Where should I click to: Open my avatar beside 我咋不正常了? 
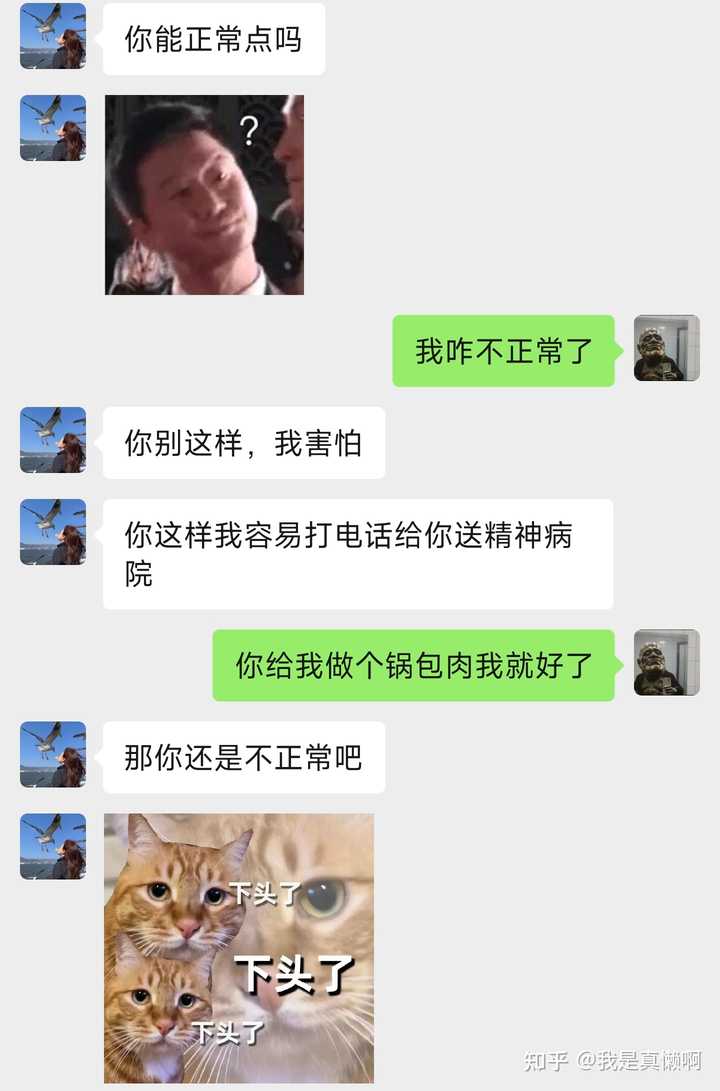666,348
